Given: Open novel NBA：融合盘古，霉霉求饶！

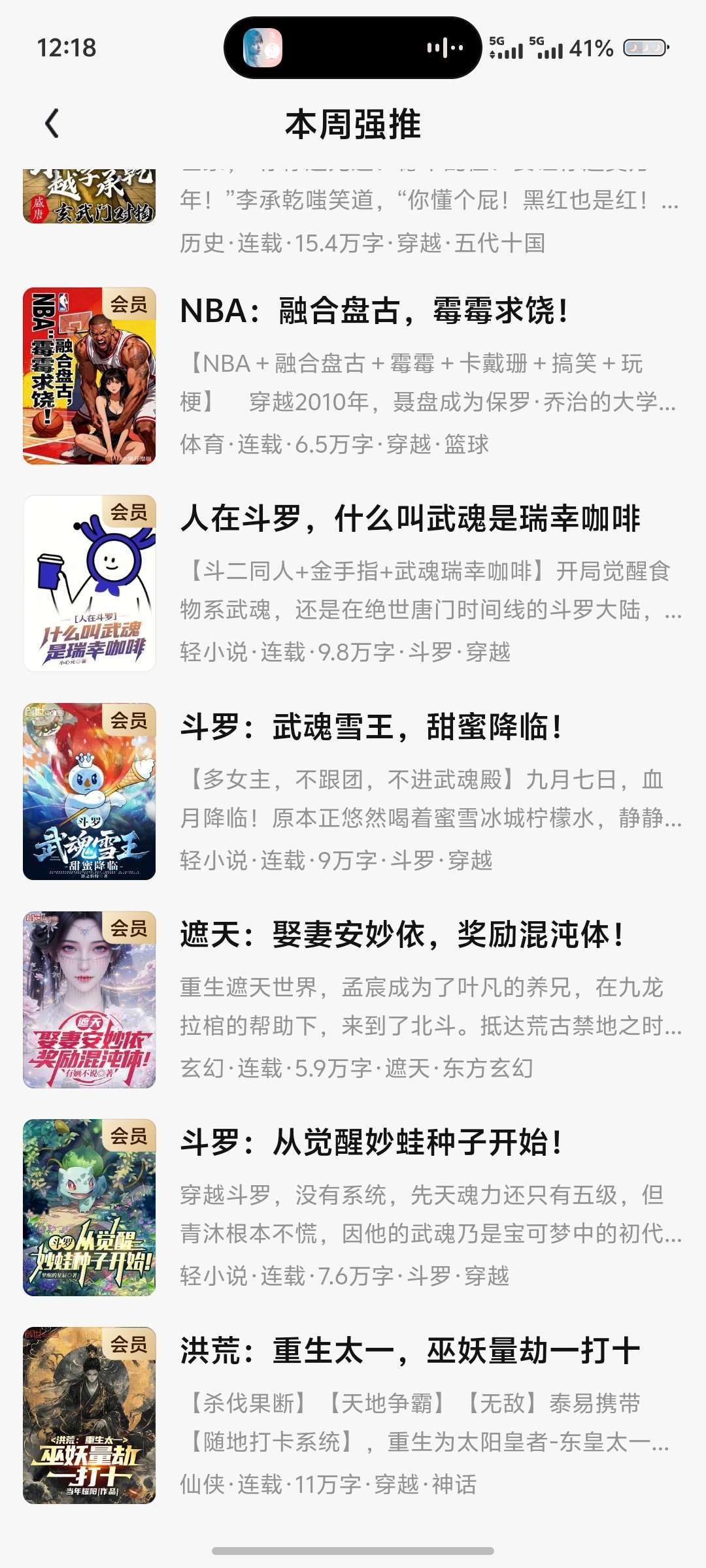Looking at the screenshot, I should tap(373, 311).
